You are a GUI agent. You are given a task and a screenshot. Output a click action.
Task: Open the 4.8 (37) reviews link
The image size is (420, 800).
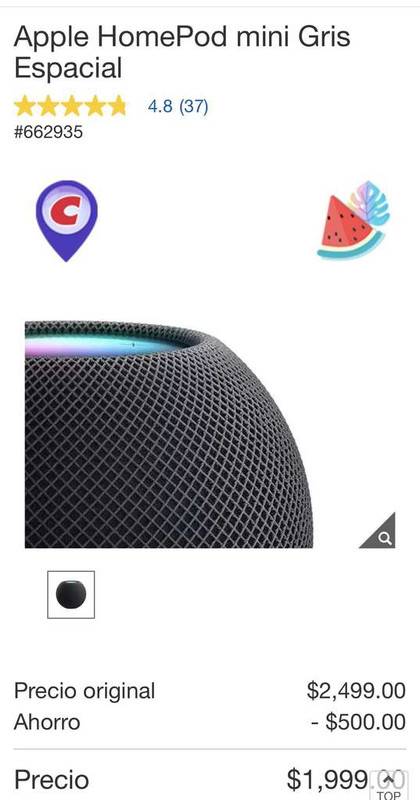pos(178,107)
